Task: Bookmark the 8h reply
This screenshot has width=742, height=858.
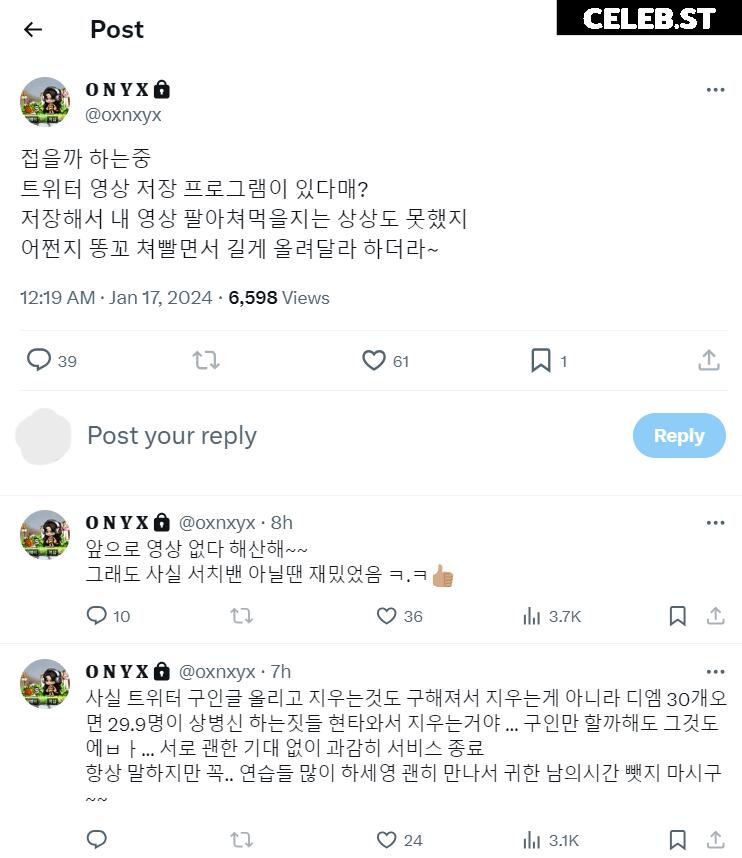Action: point(677,616)
